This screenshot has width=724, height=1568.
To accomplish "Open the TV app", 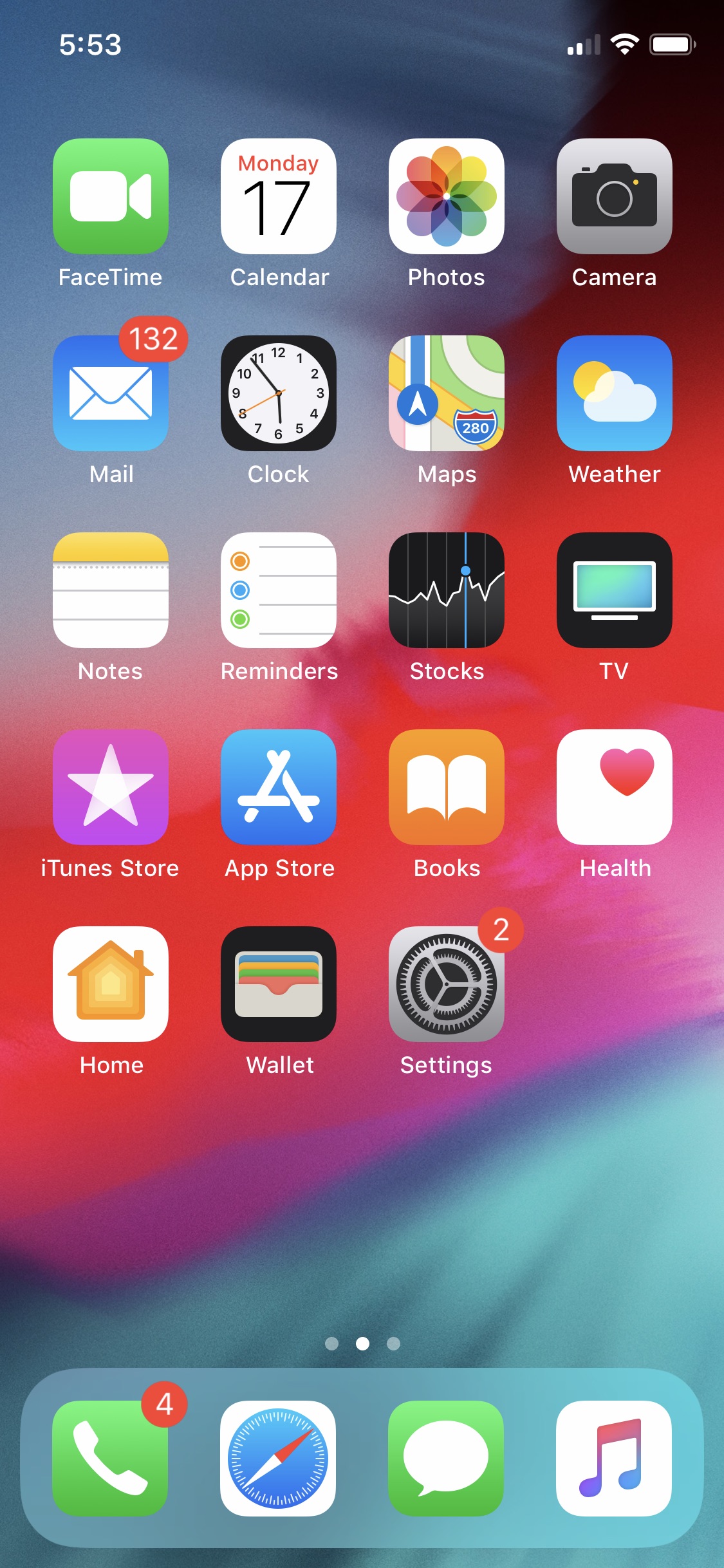I will click(615, 590).
